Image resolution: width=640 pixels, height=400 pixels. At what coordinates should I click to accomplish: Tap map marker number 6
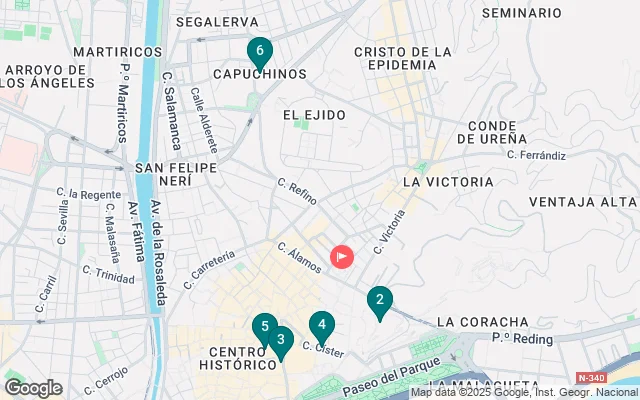point(260,51)
